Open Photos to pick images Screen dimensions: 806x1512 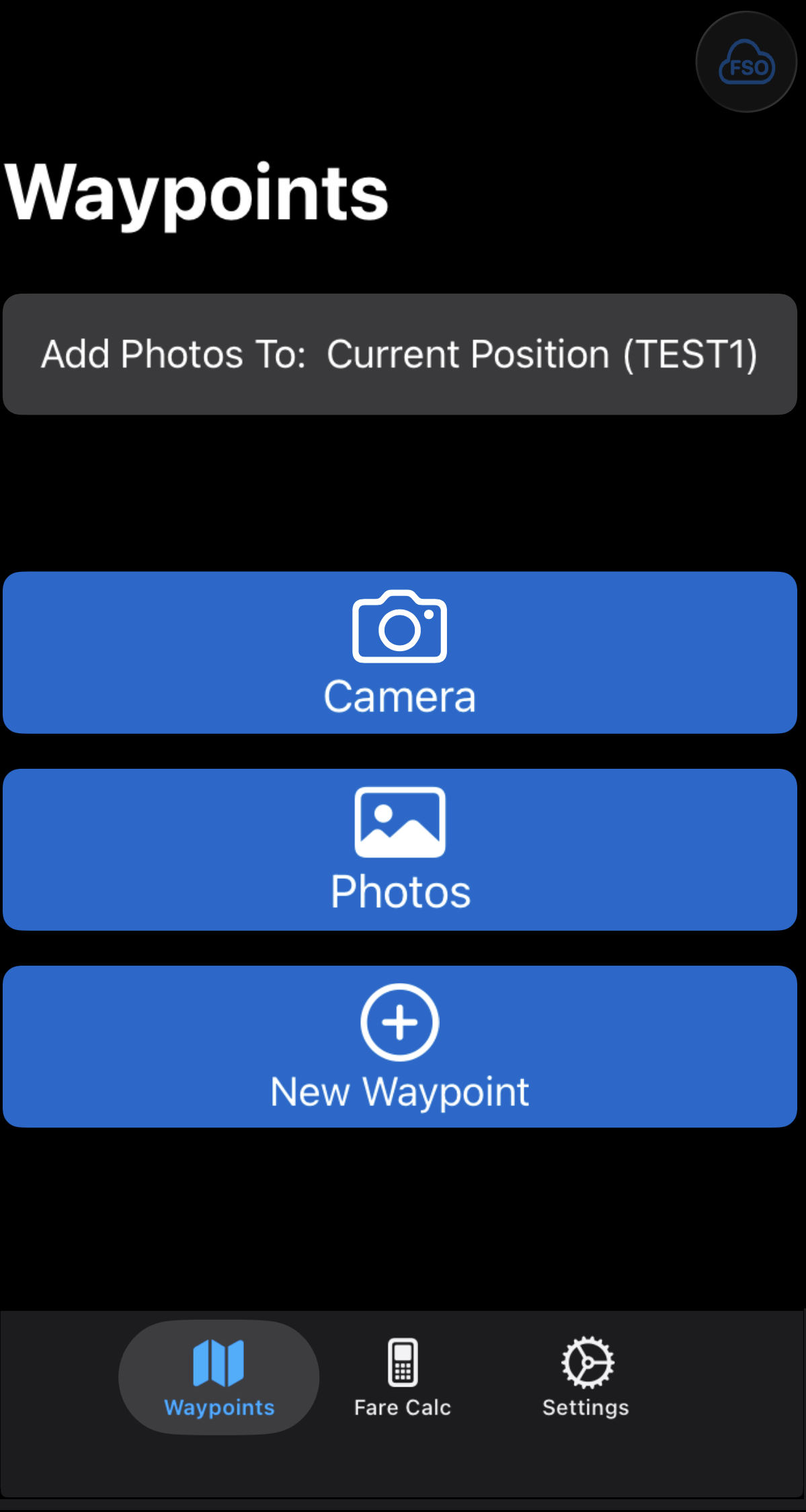400,849
